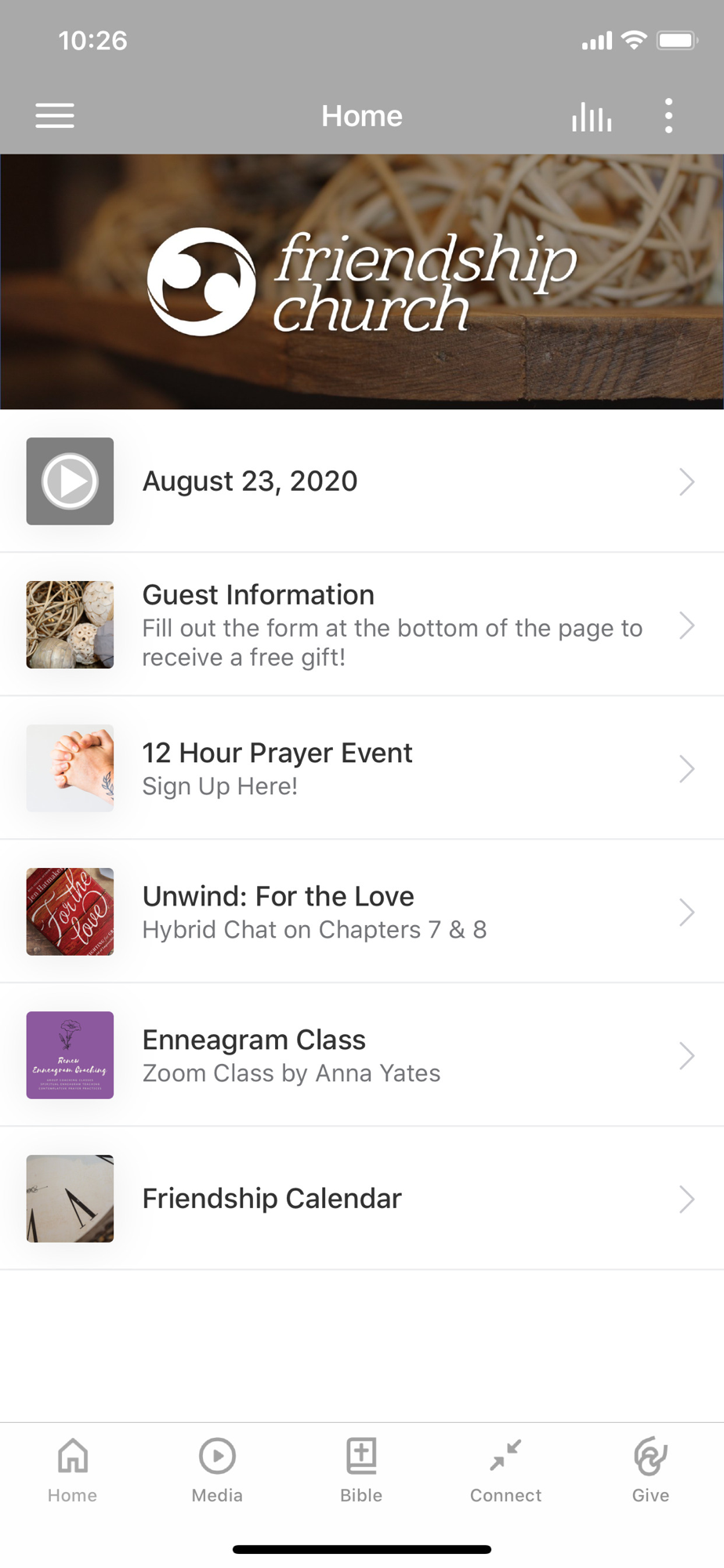Sign up for 12 Hour Prayer Event
This screenshot has width=724, height=1568.
click(x=362, y=768)
